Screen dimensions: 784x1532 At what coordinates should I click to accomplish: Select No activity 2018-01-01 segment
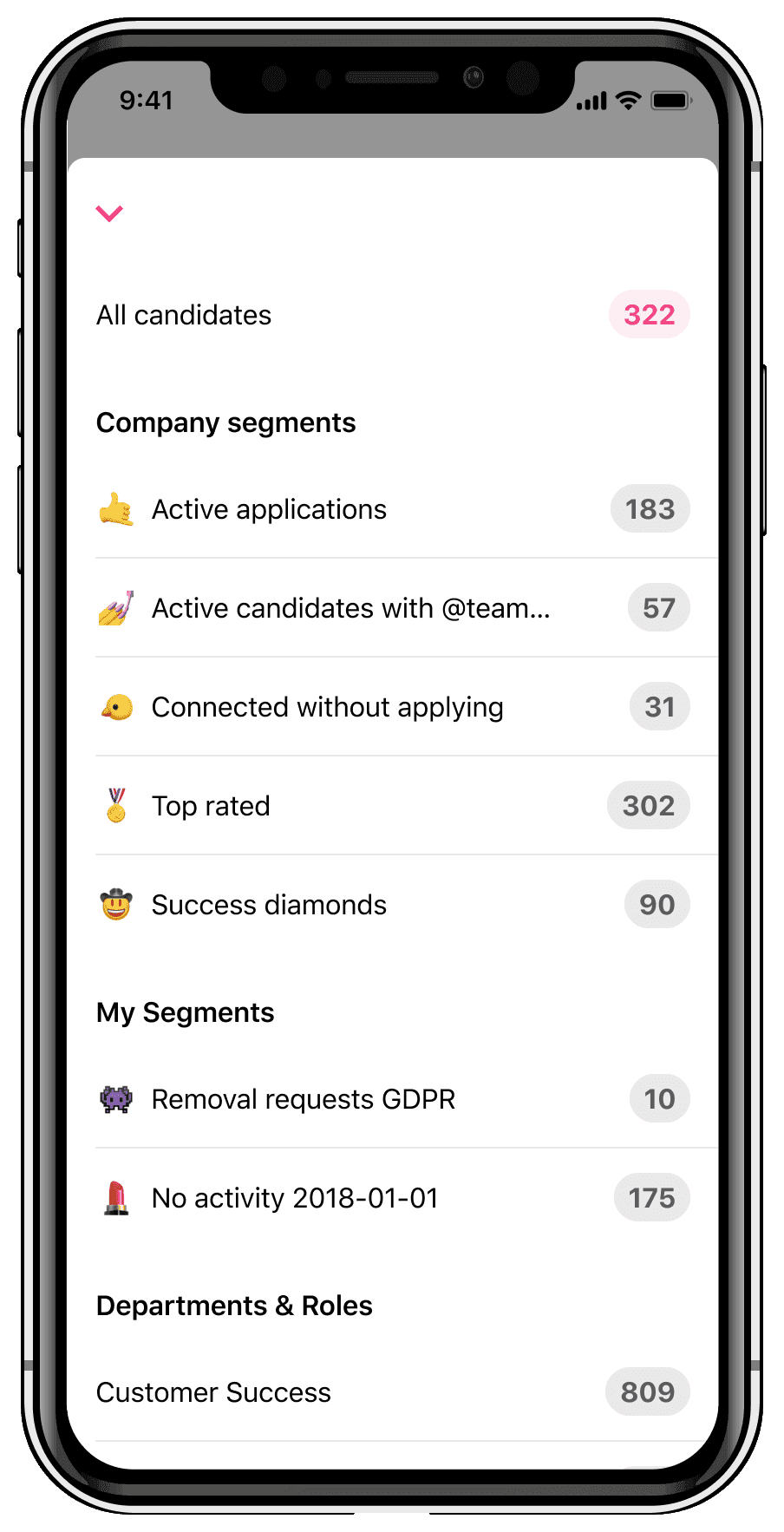tap(393, 1198)
